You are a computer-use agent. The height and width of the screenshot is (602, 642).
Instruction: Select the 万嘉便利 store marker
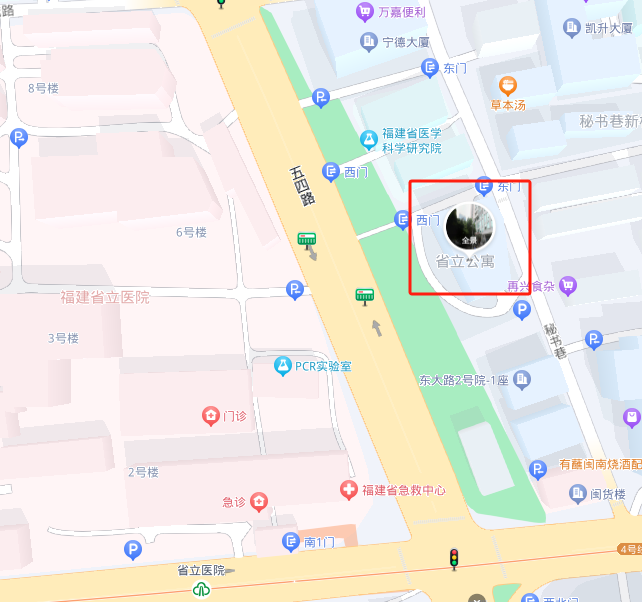tap(364, 12)
